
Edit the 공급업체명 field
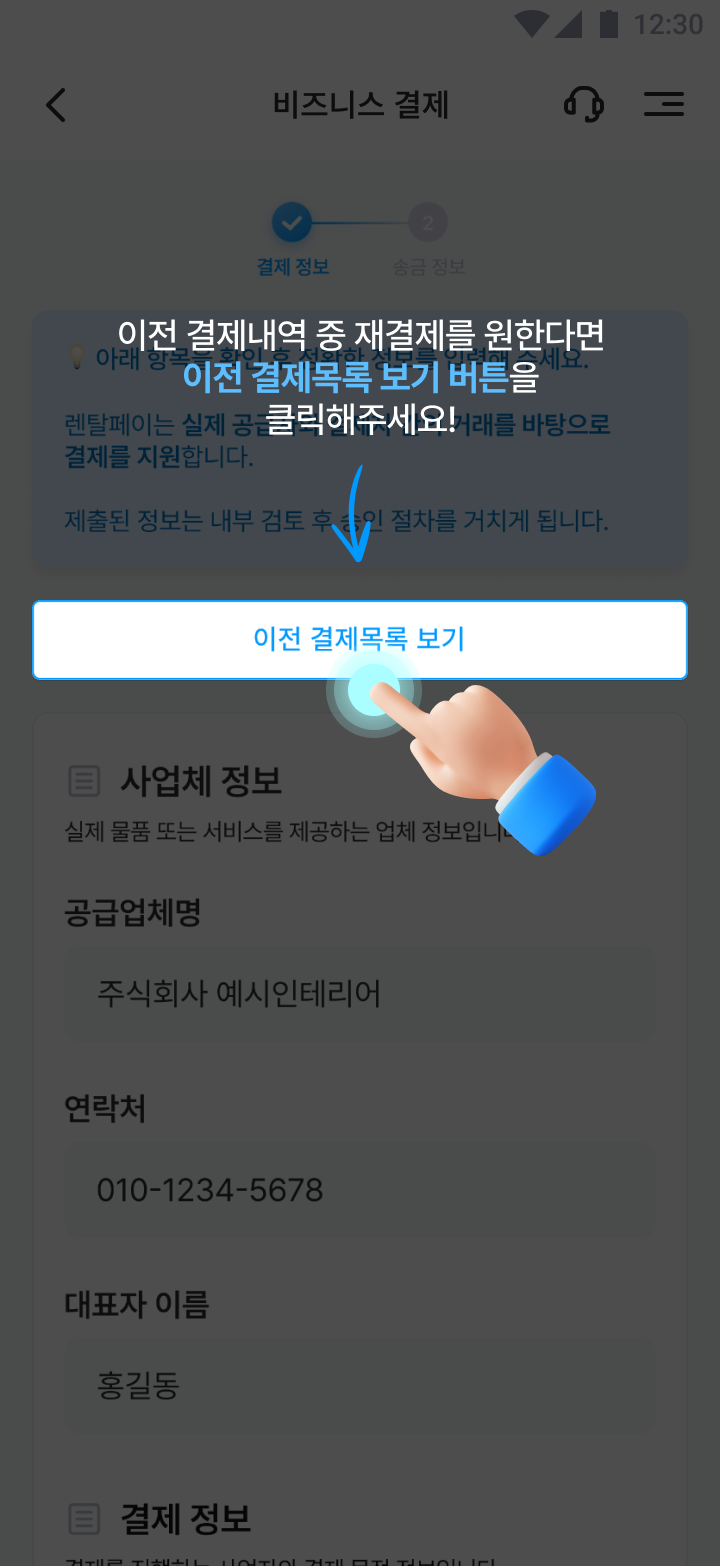pos(359,994)
